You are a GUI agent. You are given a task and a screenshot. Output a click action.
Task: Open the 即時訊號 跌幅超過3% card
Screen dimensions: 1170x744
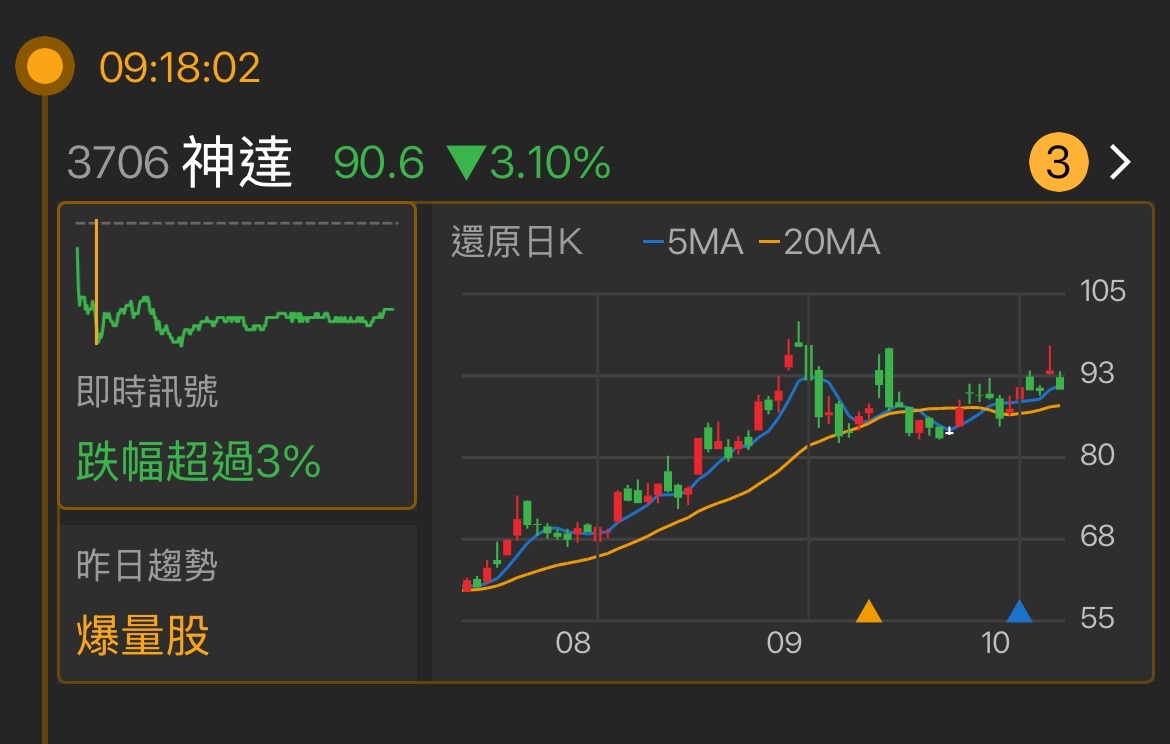[237, 355]
